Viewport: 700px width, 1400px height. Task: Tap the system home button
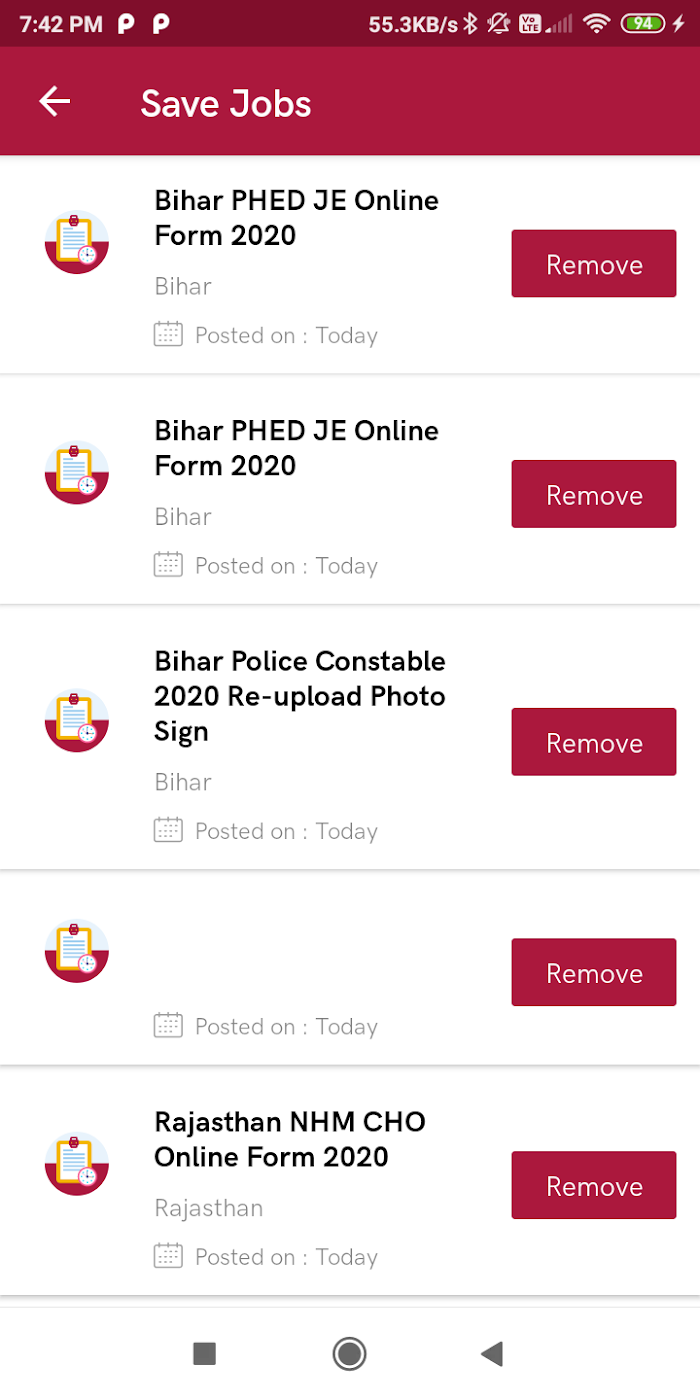349,1354
